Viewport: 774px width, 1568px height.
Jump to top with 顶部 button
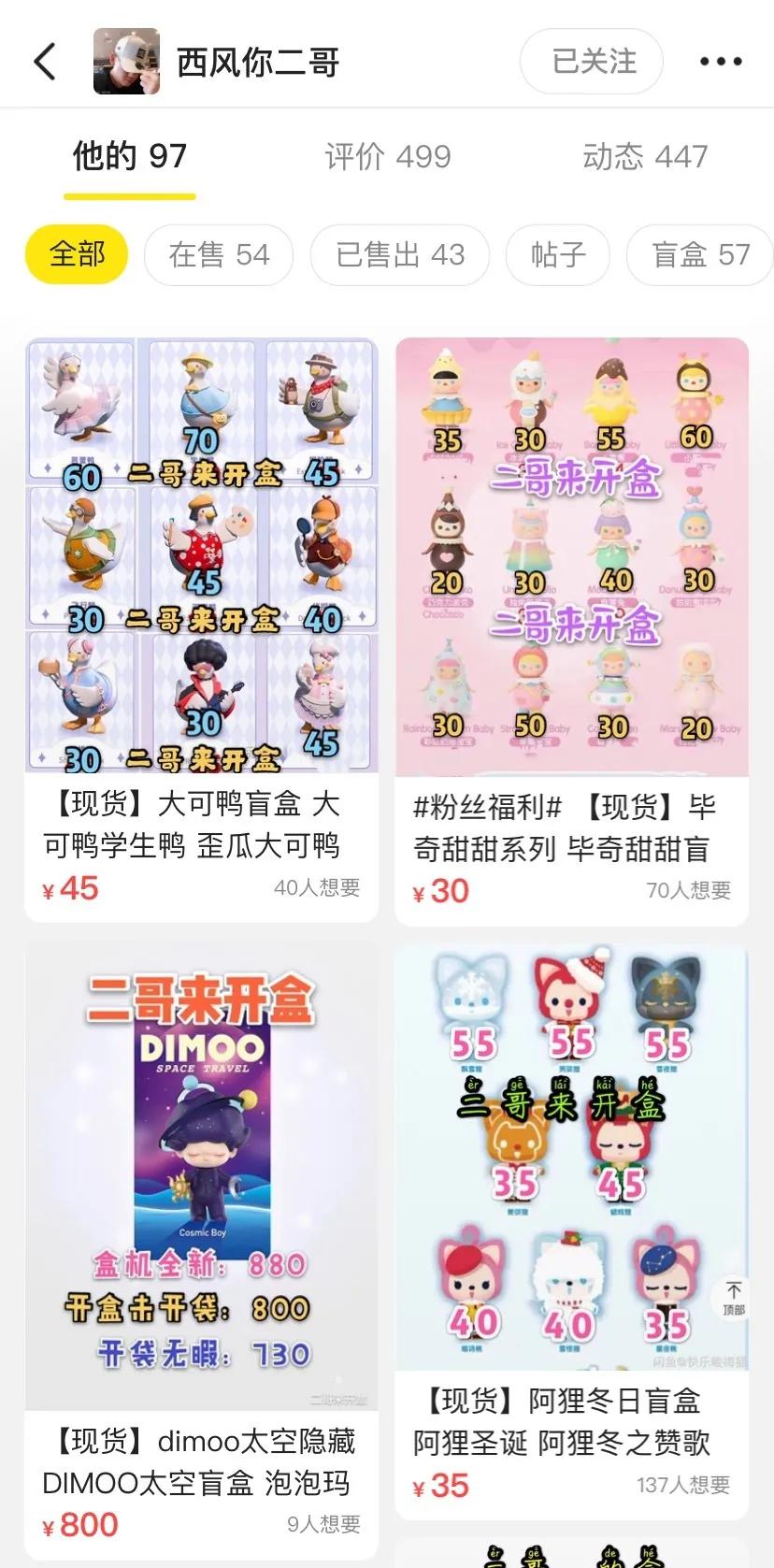(734, 1298)
